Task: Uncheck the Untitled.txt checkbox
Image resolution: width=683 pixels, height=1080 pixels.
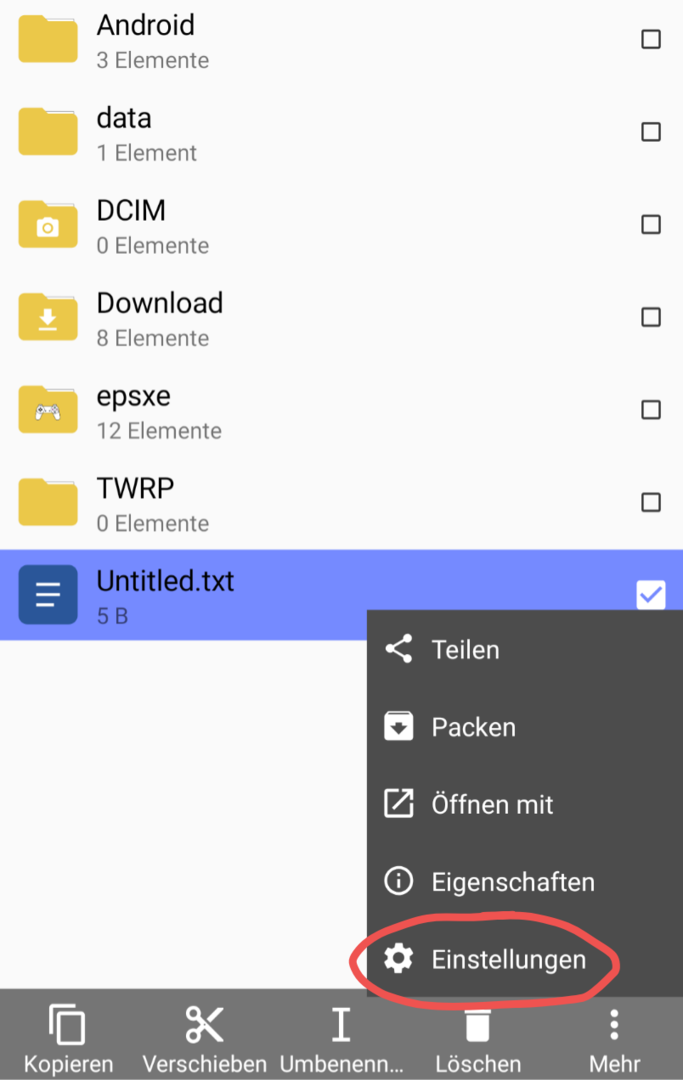Action: [651, 595]
